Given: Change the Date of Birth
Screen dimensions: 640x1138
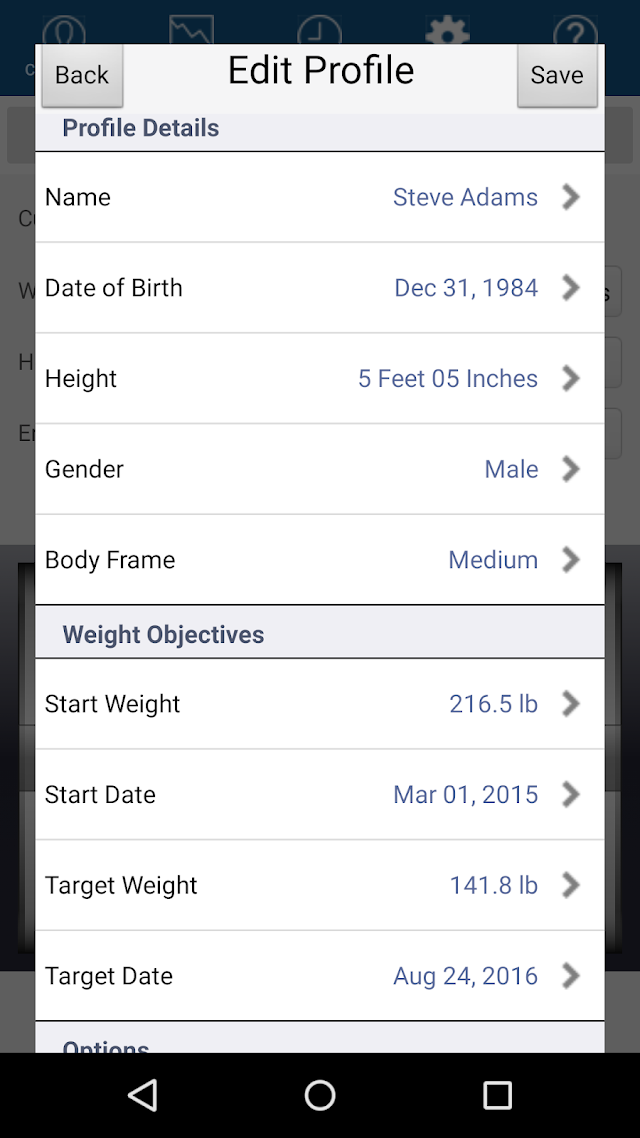Looking at the screenshot, I should click(x=320, y=287).
